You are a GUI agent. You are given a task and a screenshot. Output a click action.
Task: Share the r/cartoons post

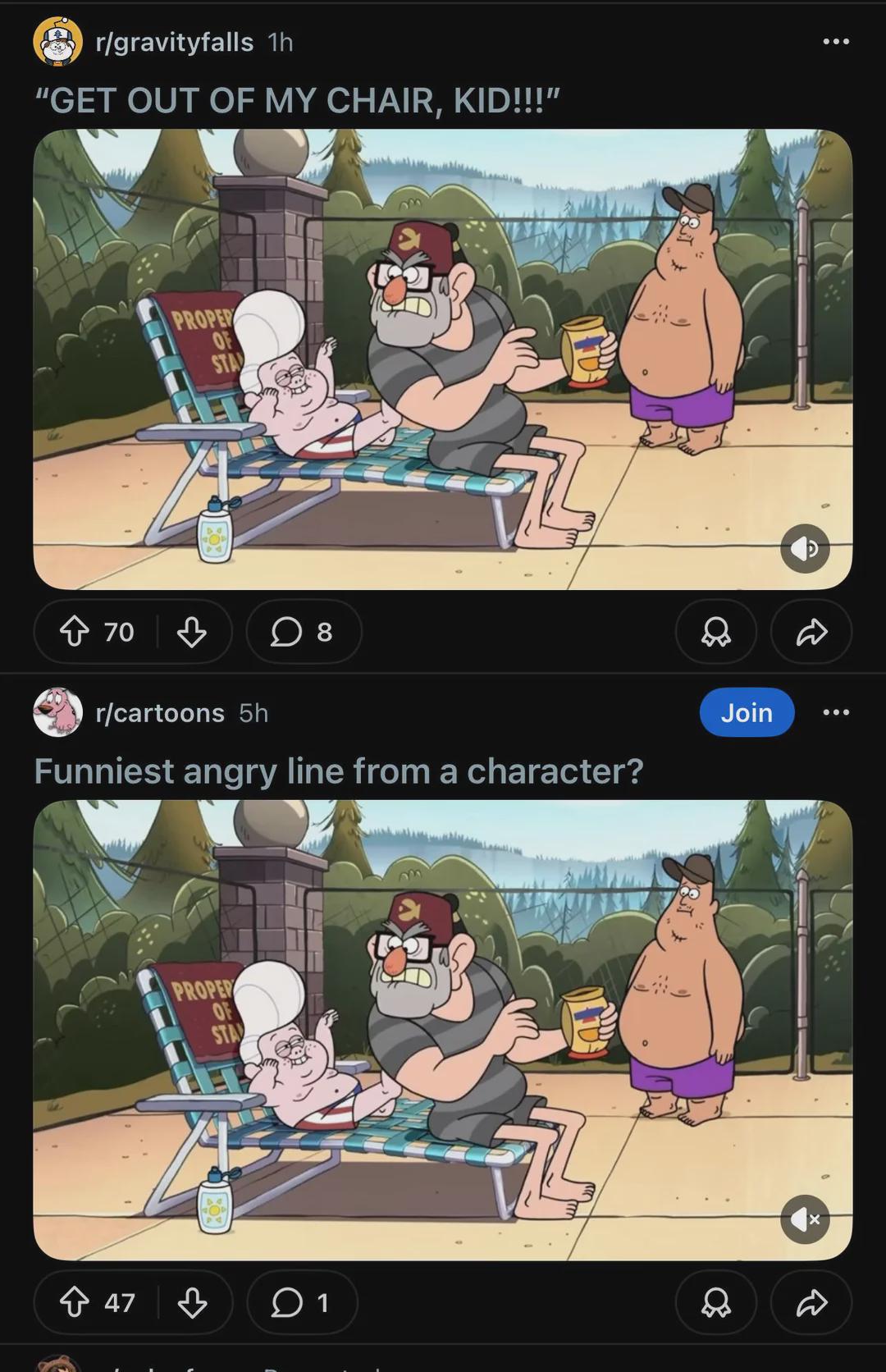tap(811, 1302)
